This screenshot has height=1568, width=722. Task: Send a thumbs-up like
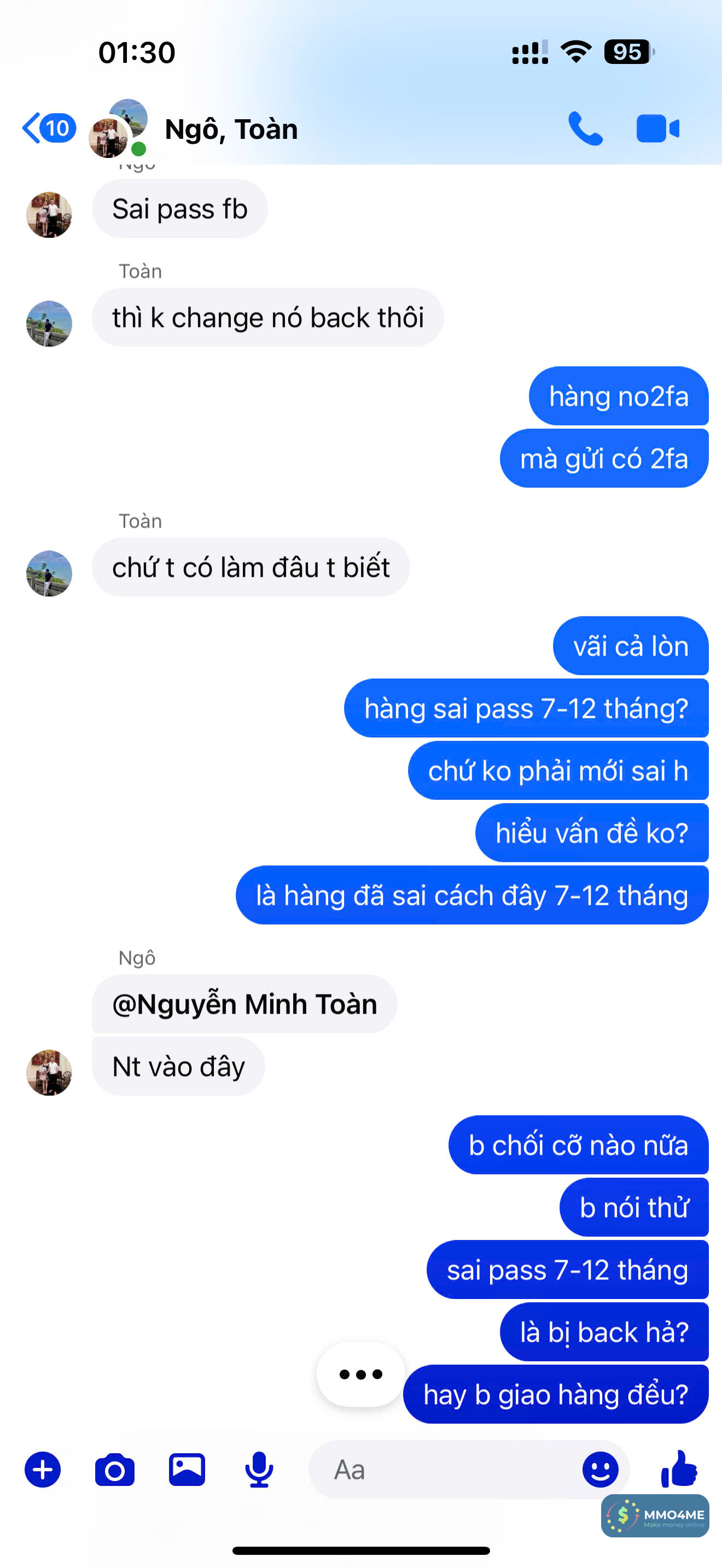click(679, 1469)
